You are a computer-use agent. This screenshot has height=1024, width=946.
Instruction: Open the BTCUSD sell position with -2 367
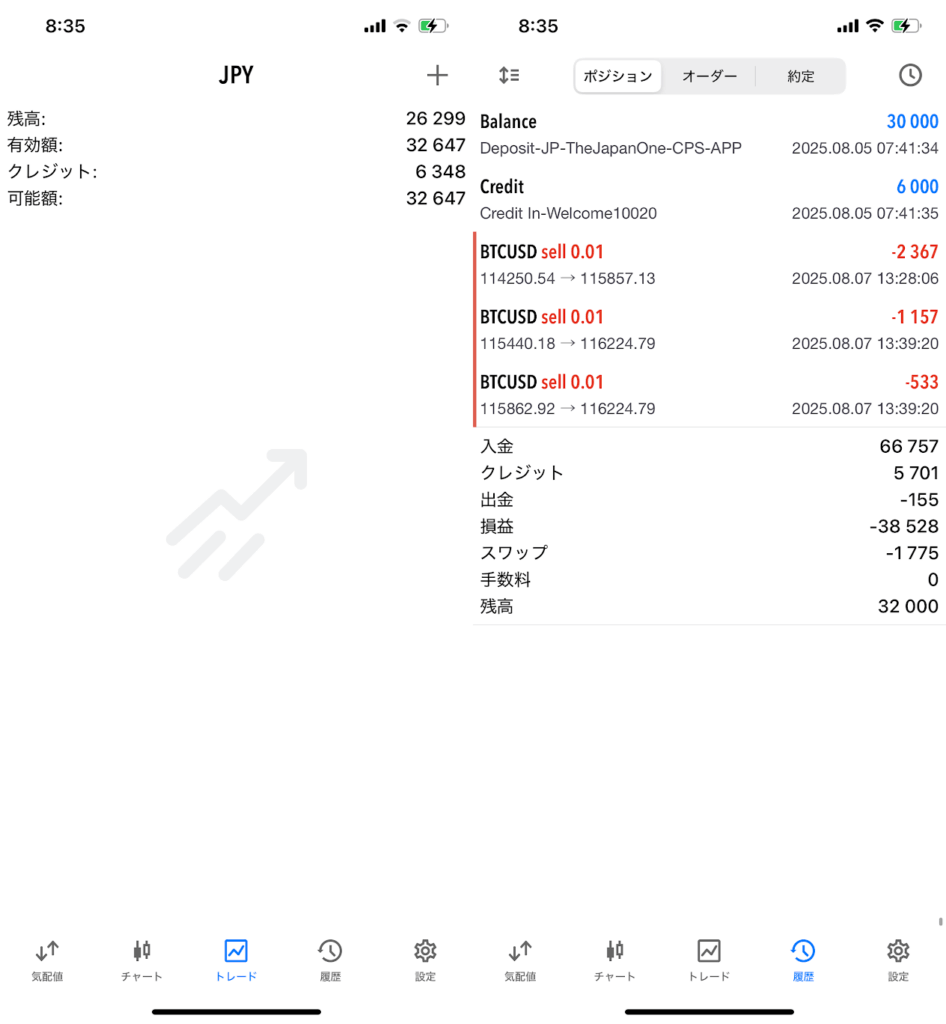coord(708,264)
